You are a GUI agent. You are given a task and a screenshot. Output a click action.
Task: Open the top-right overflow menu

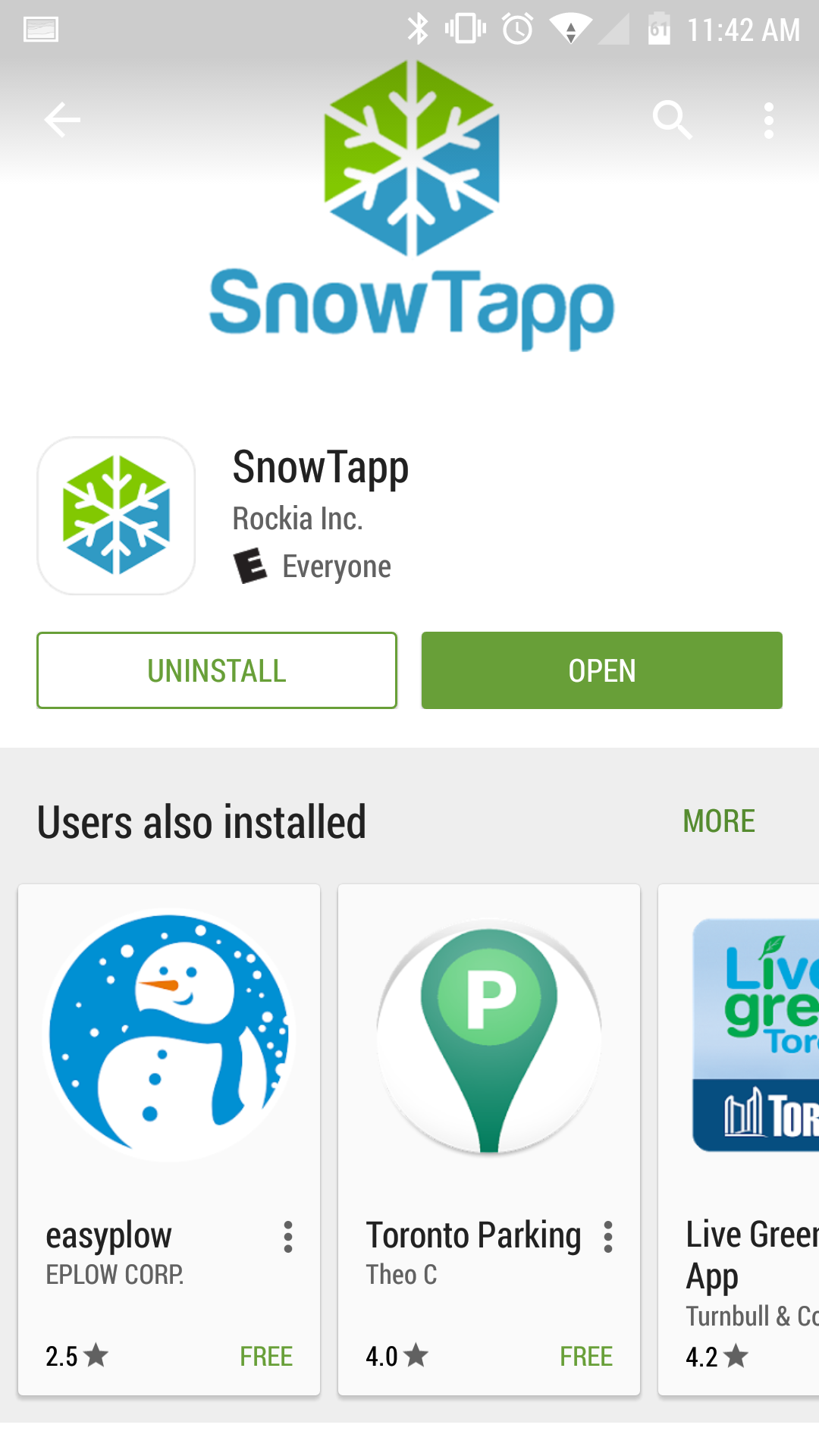pos(768,120)
